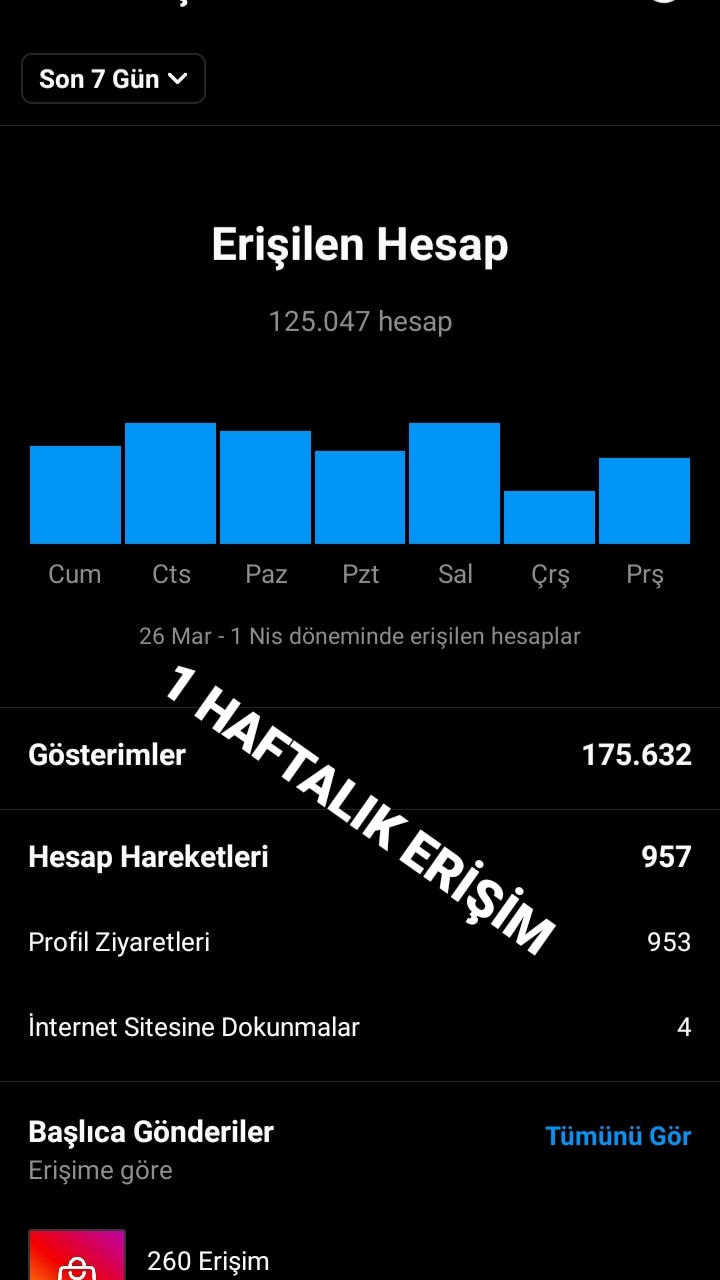Open the Son 7 Gün period dropdown
This screenshot has width=720, height=1280.
(113, 79)
